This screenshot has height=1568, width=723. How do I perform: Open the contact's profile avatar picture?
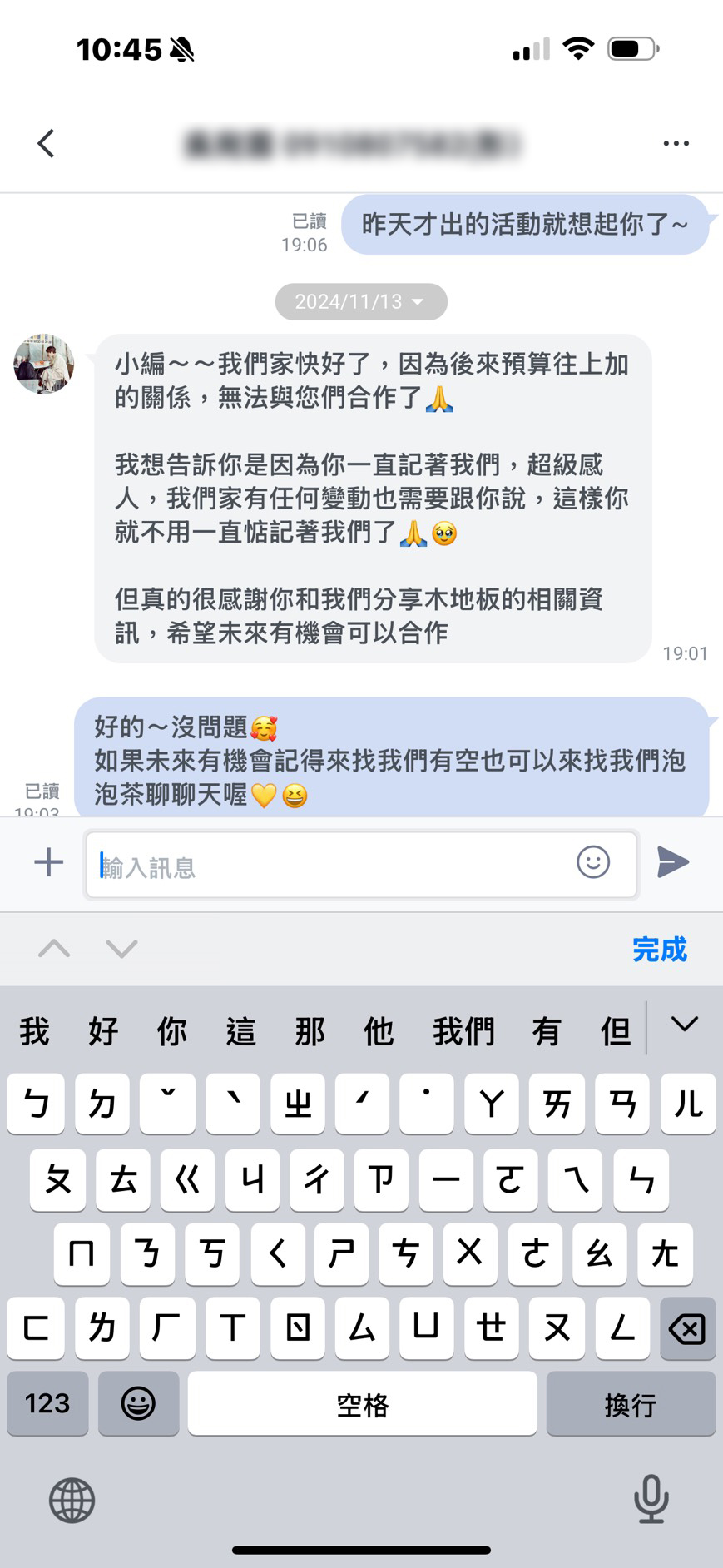click(42, 365)
